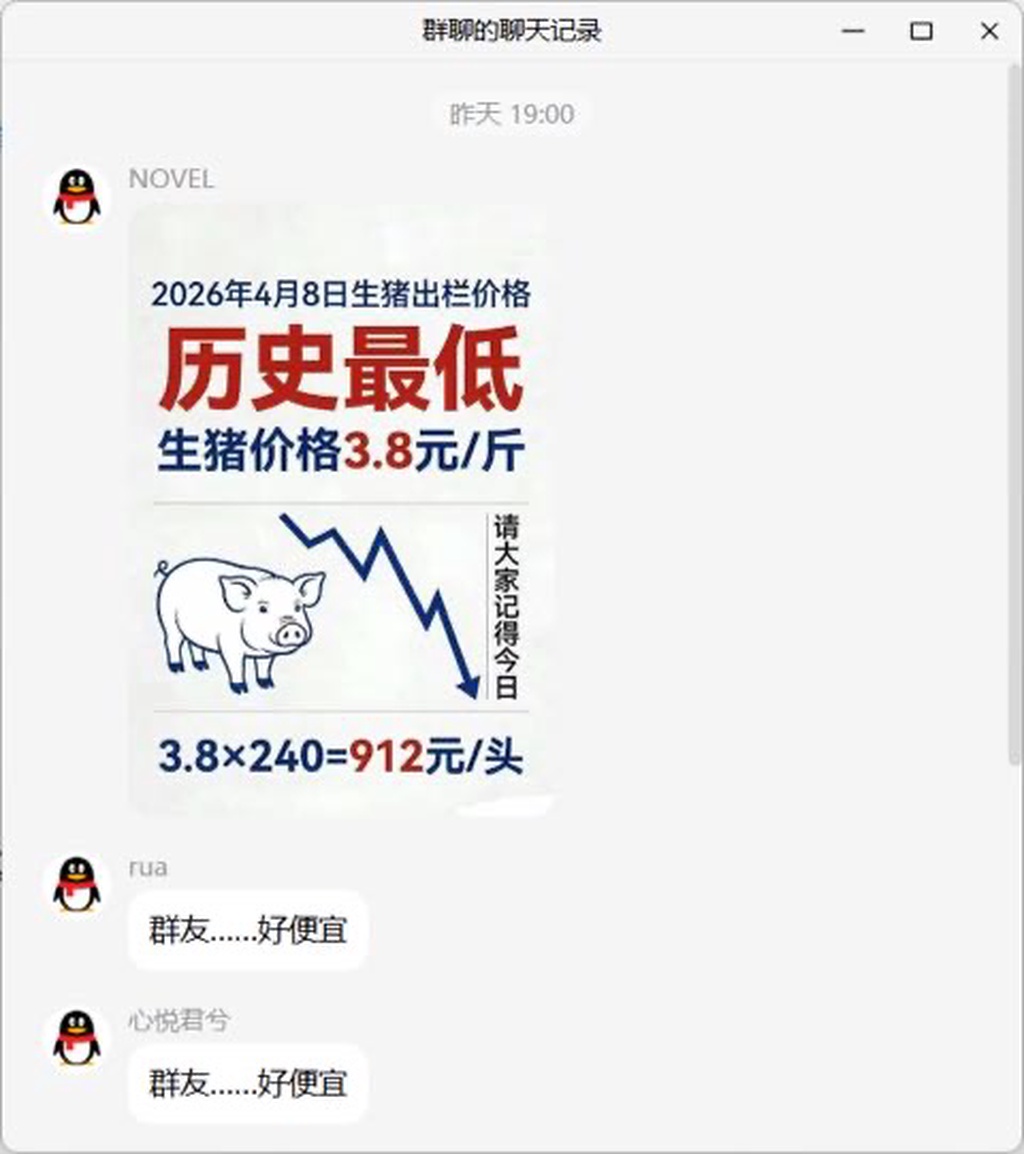Open the pig price image from NOVEL
The height and width of the screenshot is (1154, 1024).
click(x=340, y=510)
